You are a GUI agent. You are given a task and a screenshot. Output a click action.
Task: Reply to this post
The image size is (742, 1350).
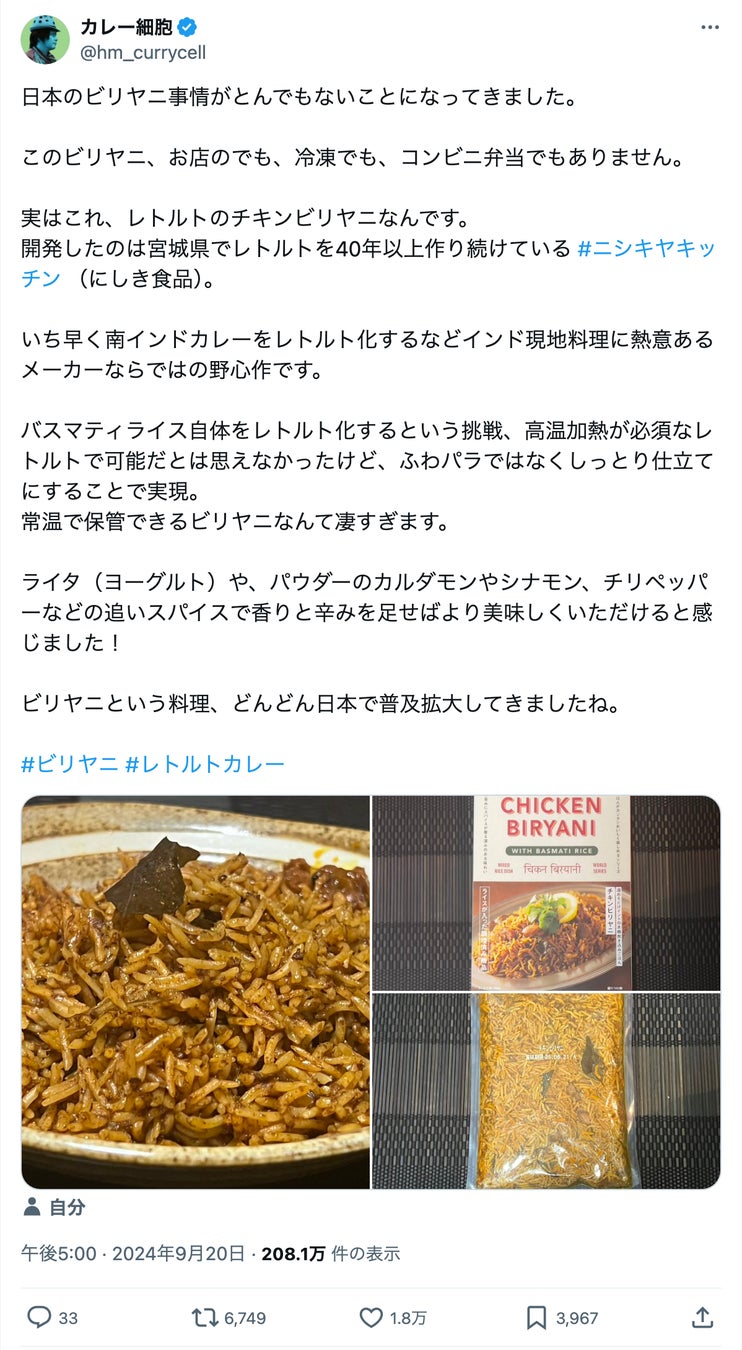pyautogui.click(x=40, y=1317)
